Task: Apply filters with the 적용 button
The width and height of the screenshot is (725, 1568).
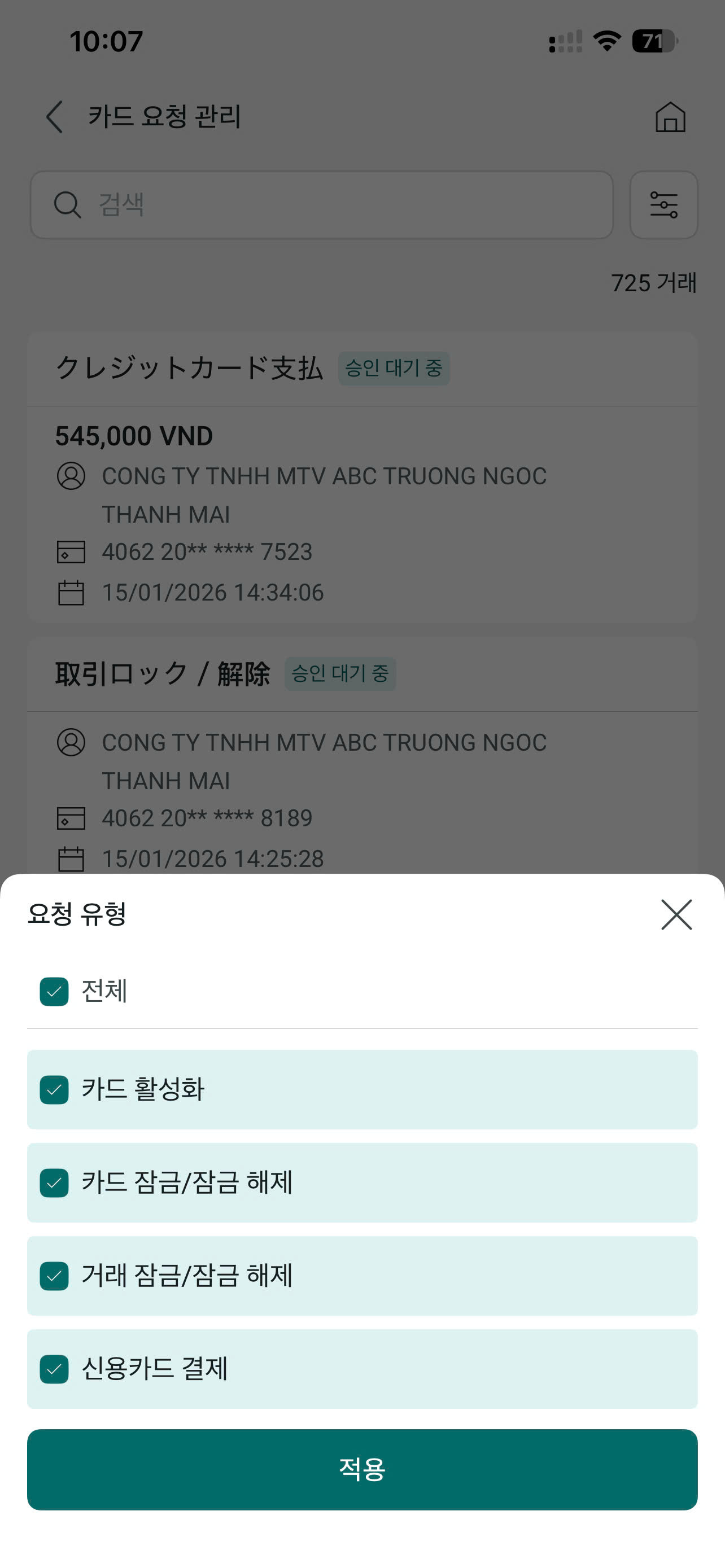Action: (x=362, y=1469)
